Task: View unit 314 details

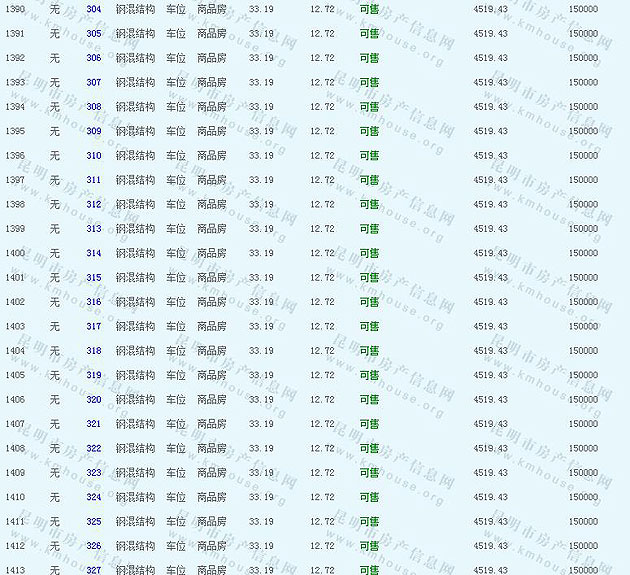Action: pos(94,253)
